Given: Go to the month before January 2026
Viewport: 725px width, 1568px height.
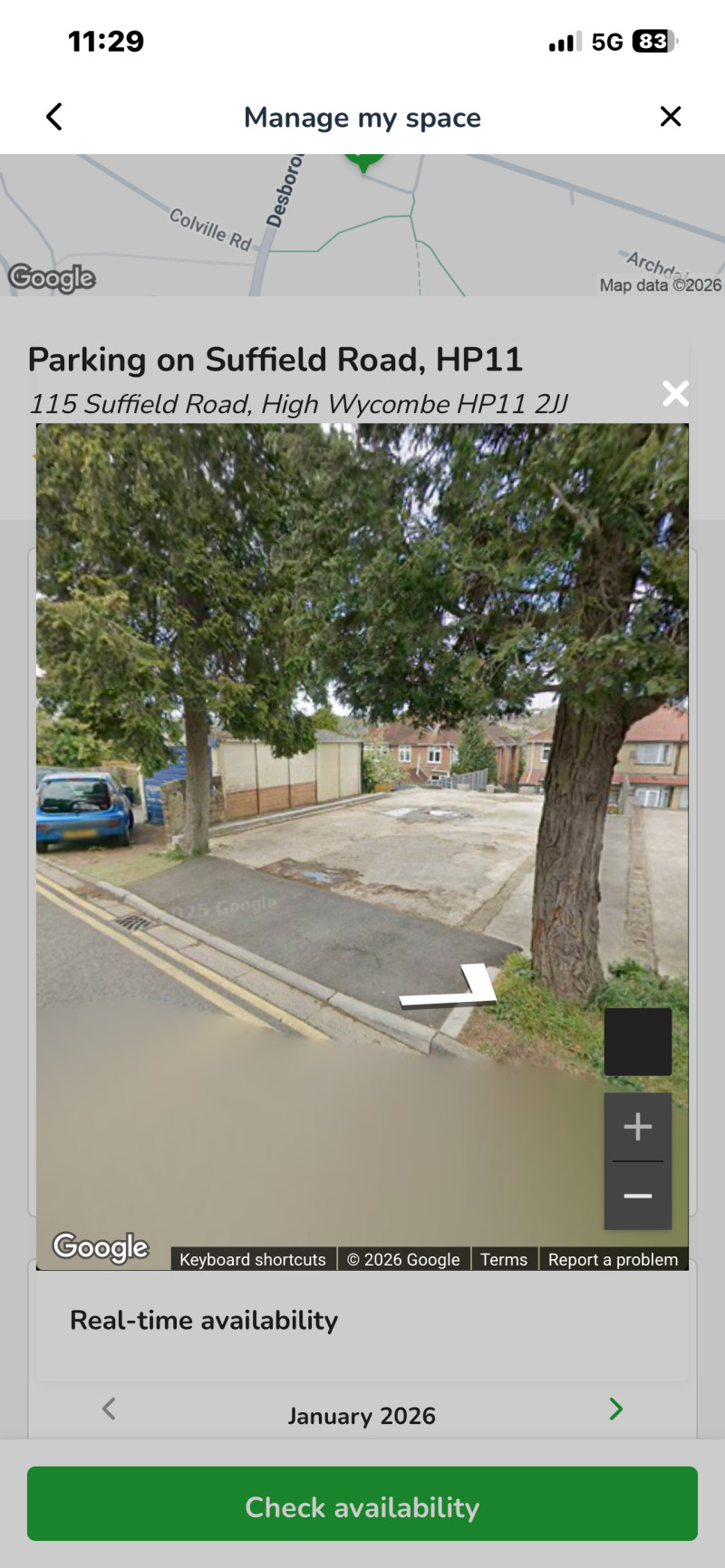Looking at the screenshot, I should 109,1409.
